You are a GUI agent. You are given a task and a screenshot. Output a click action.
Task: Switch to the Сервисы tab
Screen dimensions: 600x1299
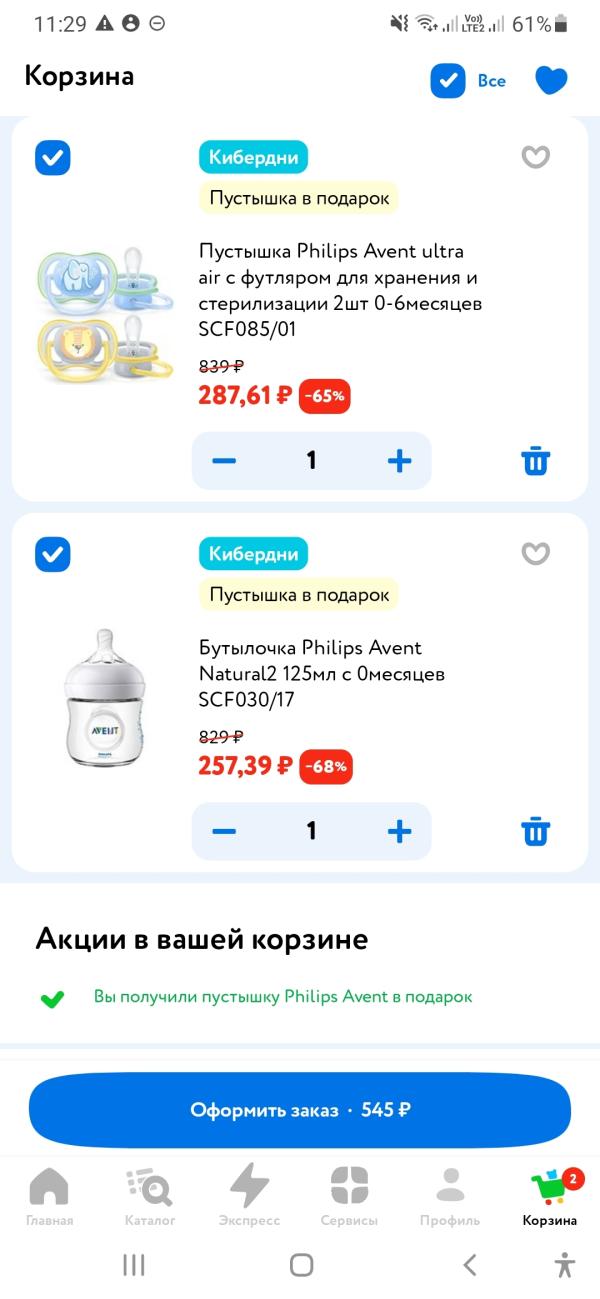click(x=349, y=1196)
